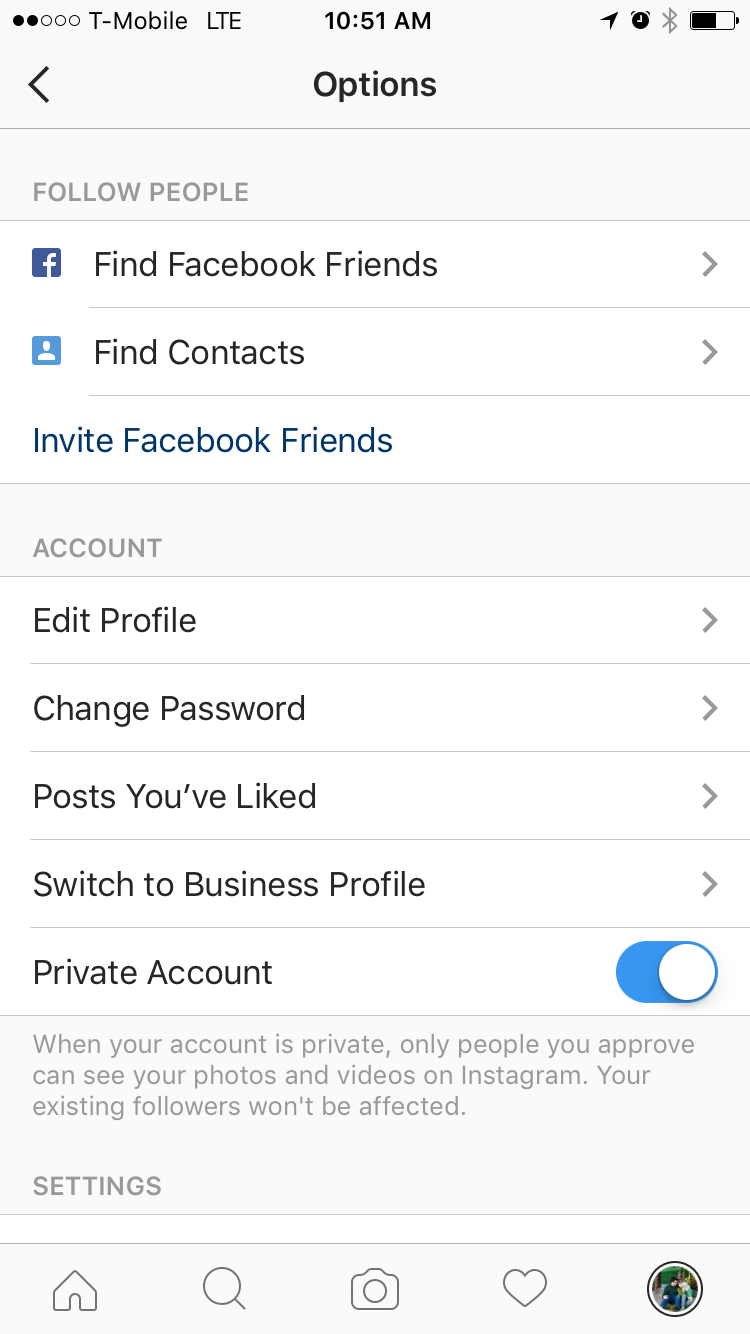750x1334 pixels.
Task: Open the activity heart tab
Action: pyautogui.click(x=525, y=1289)
